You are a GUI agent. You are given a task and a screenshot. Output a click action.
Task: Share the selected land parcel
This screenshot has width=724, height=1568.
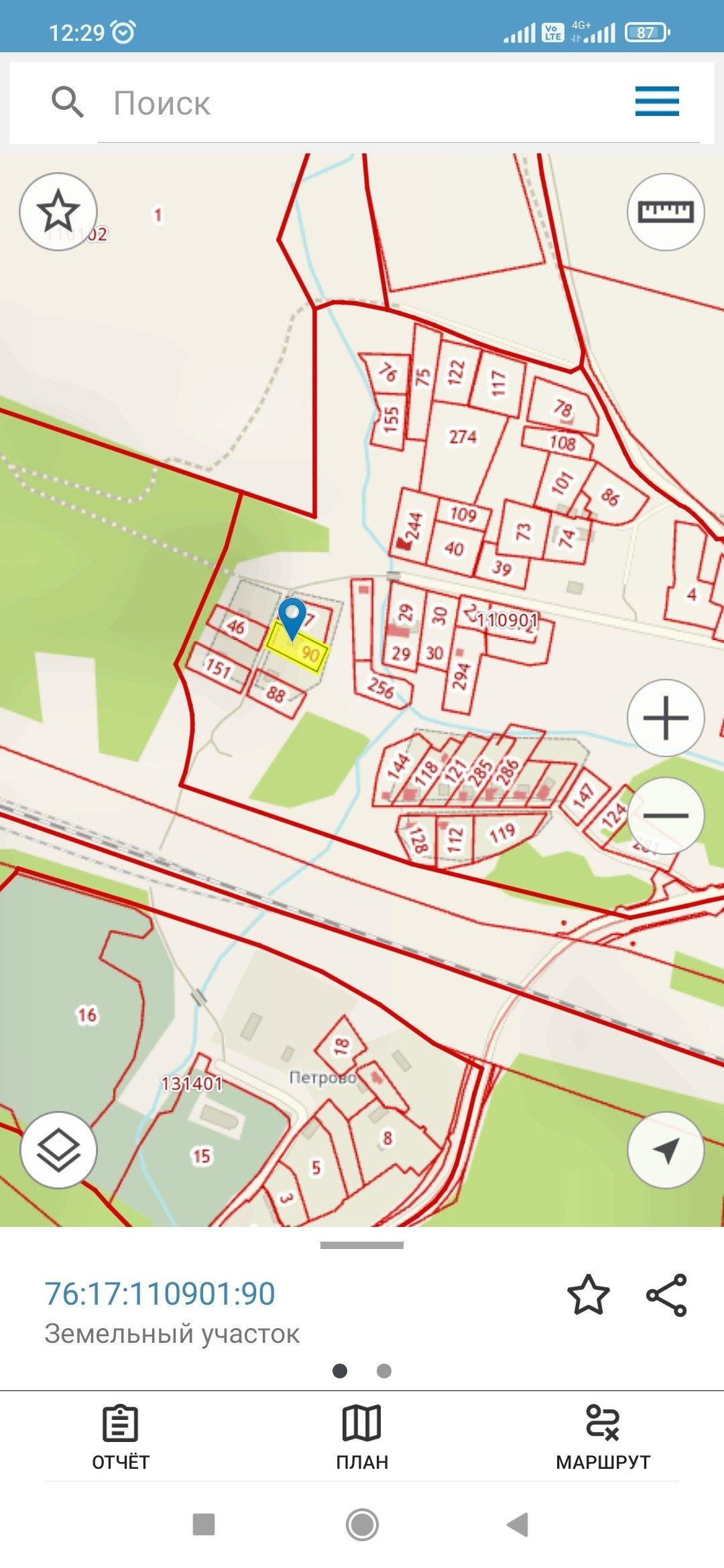[x=666, y=1295]
